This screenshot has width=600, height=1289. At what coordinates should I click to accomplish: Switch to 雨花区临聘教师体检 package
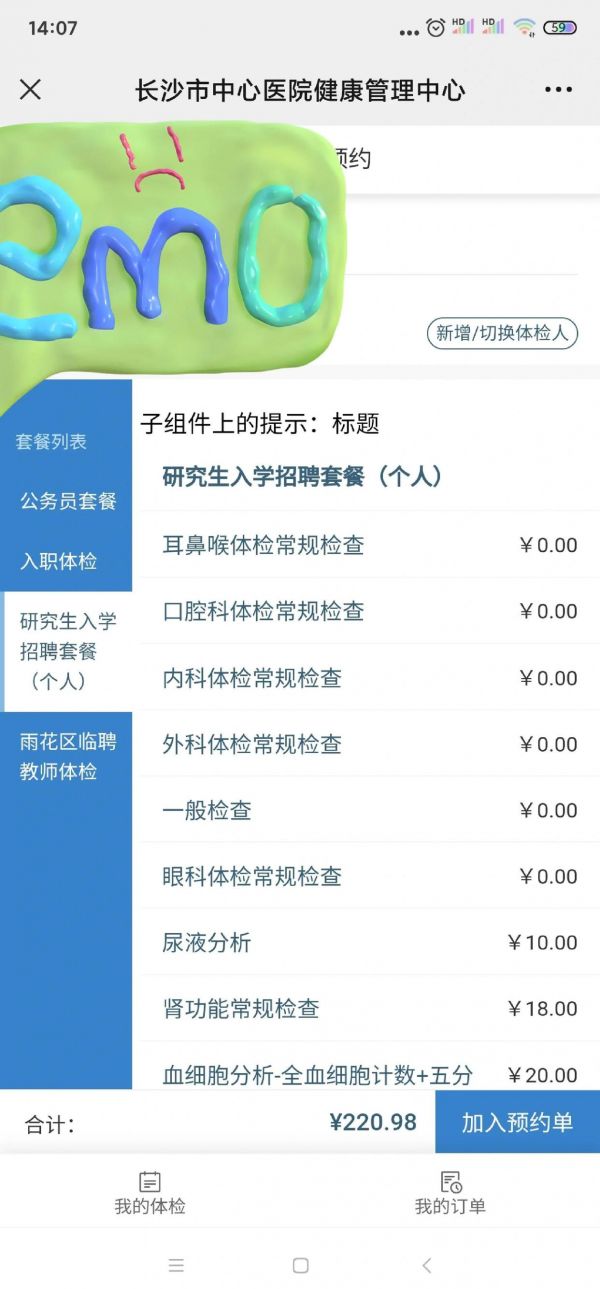tap(68, 756)
